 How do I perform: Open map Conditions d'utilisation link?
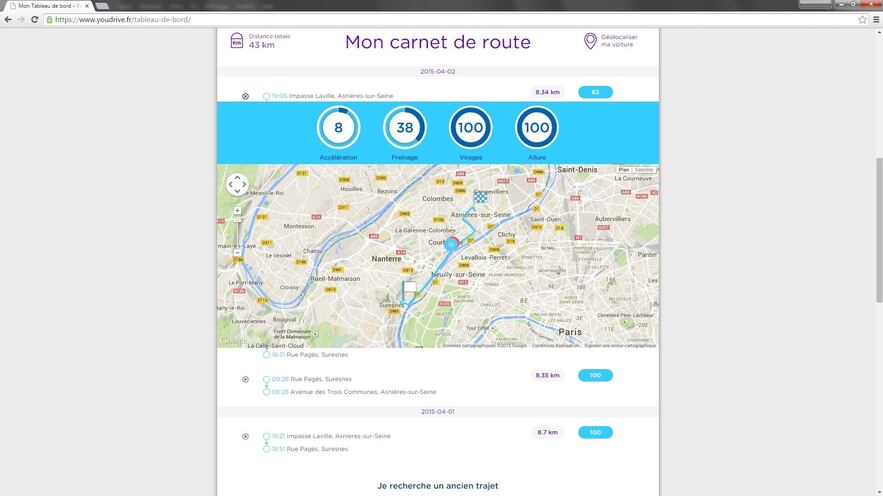(555, 345)
